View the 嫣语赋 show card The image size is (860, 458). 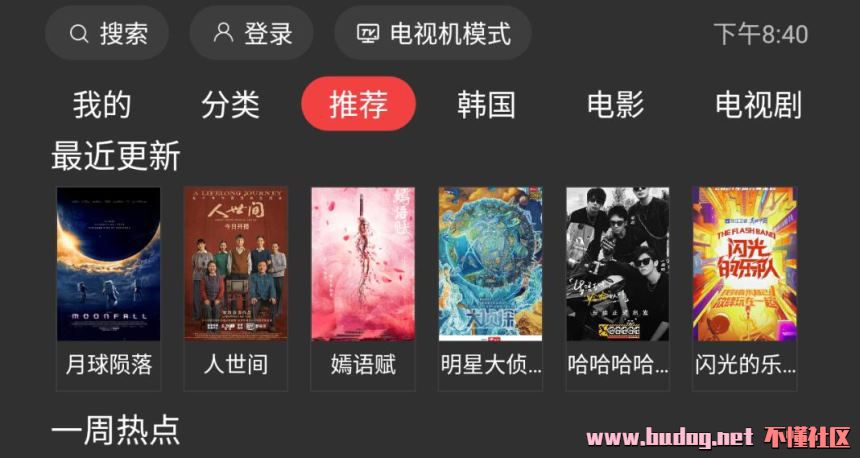click(363, 265)
